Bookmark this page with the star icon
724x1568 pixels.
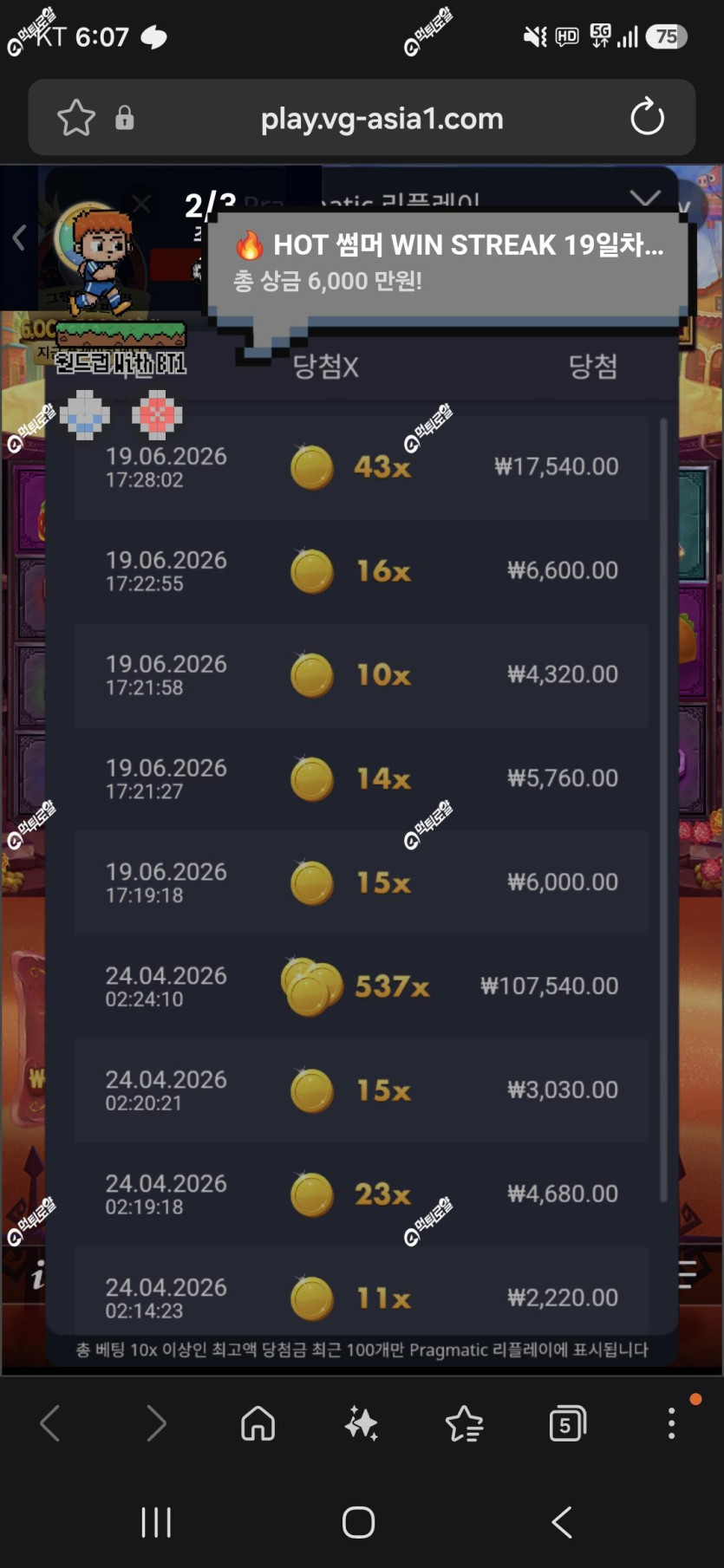pos(76,118)
